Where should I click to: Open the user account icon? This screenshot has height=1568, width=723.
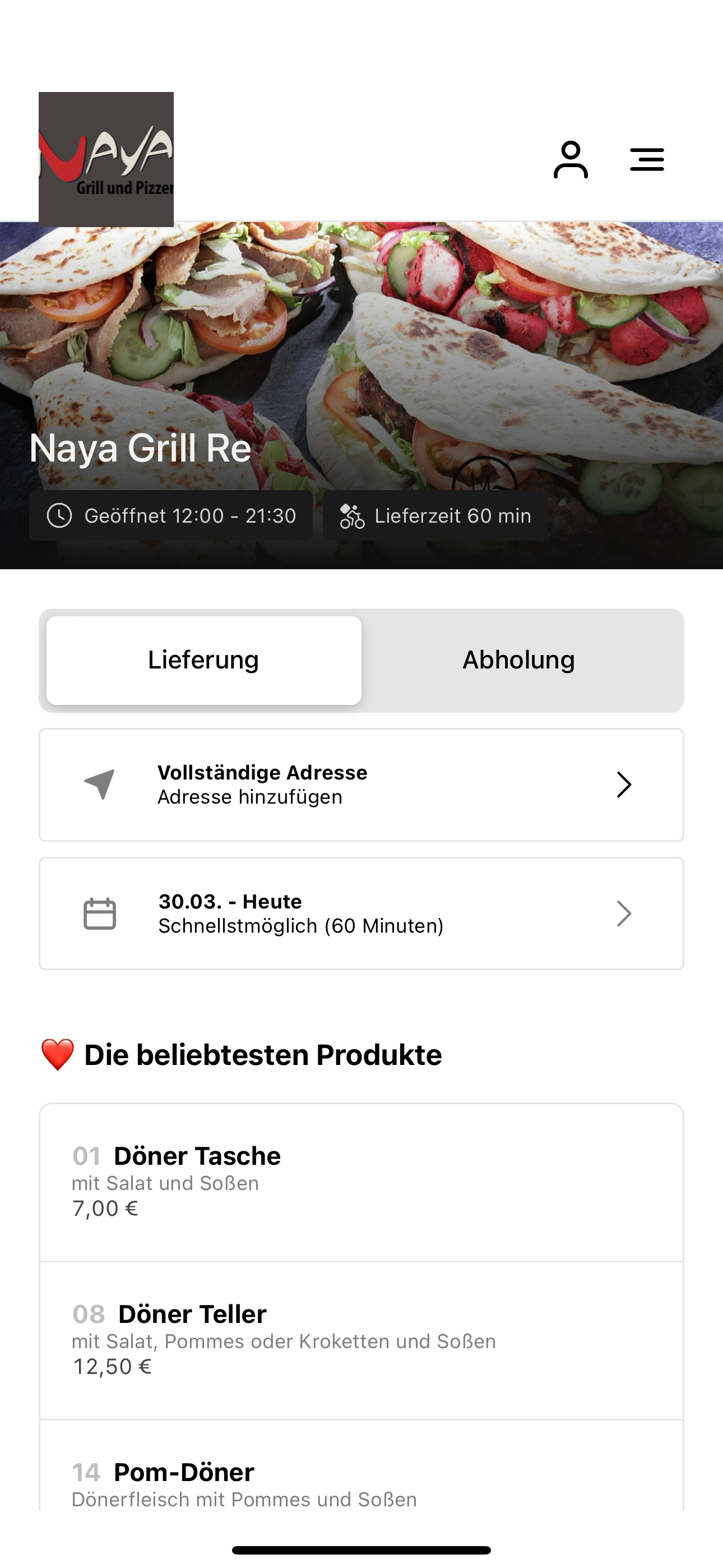click(x=570, y=159)
